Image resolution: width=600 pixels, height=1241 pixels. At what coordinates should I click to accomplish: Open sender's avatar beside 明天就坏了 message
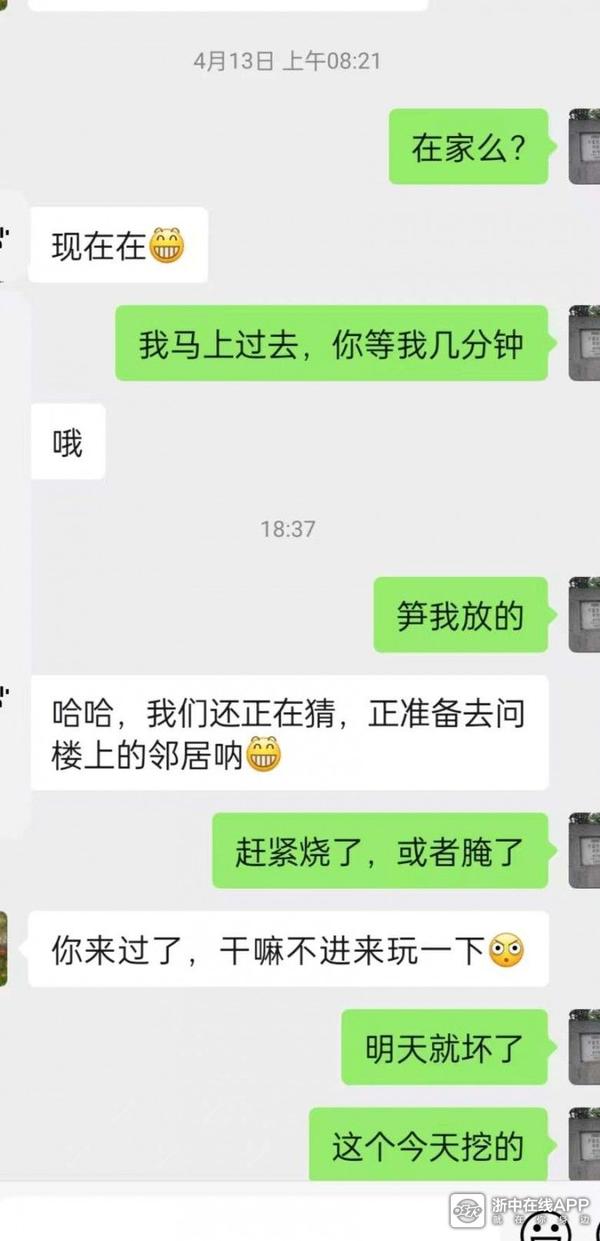585,1046
